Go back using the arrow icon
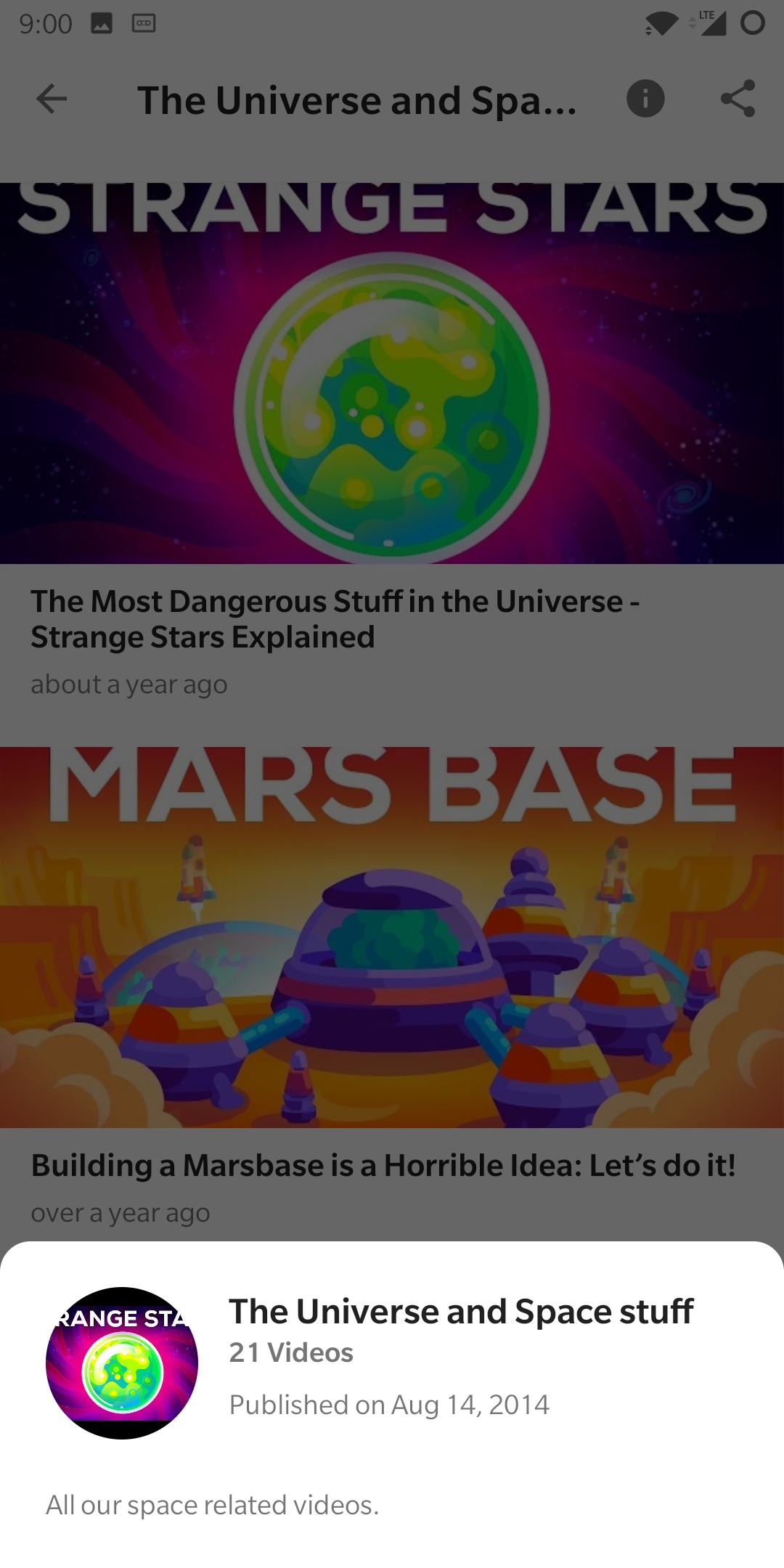This screenshot has height=1568, width=784. tap(52, 99)
